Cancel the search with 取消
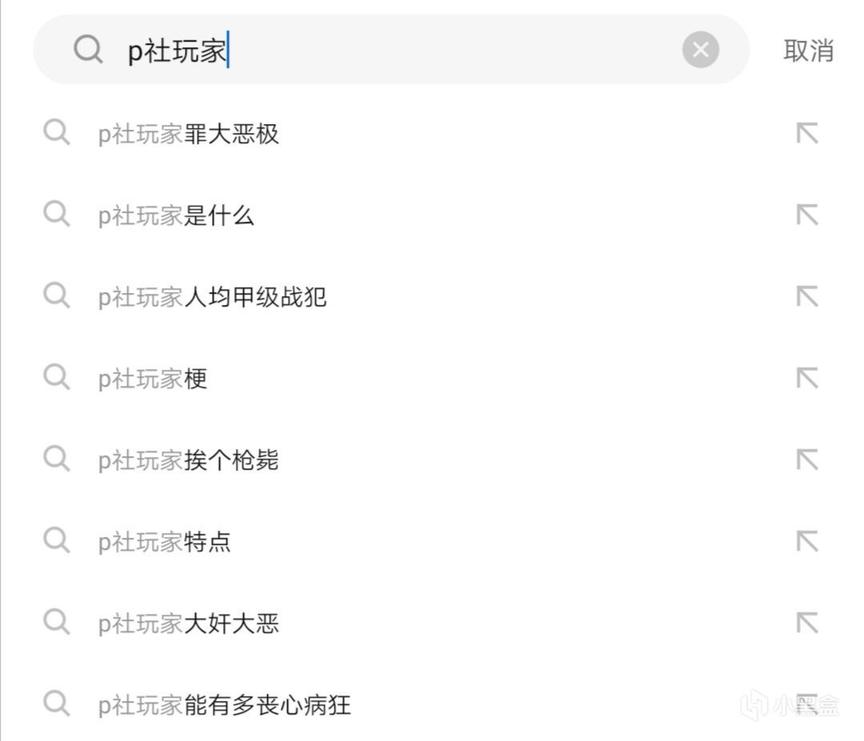 click(808, 50)
